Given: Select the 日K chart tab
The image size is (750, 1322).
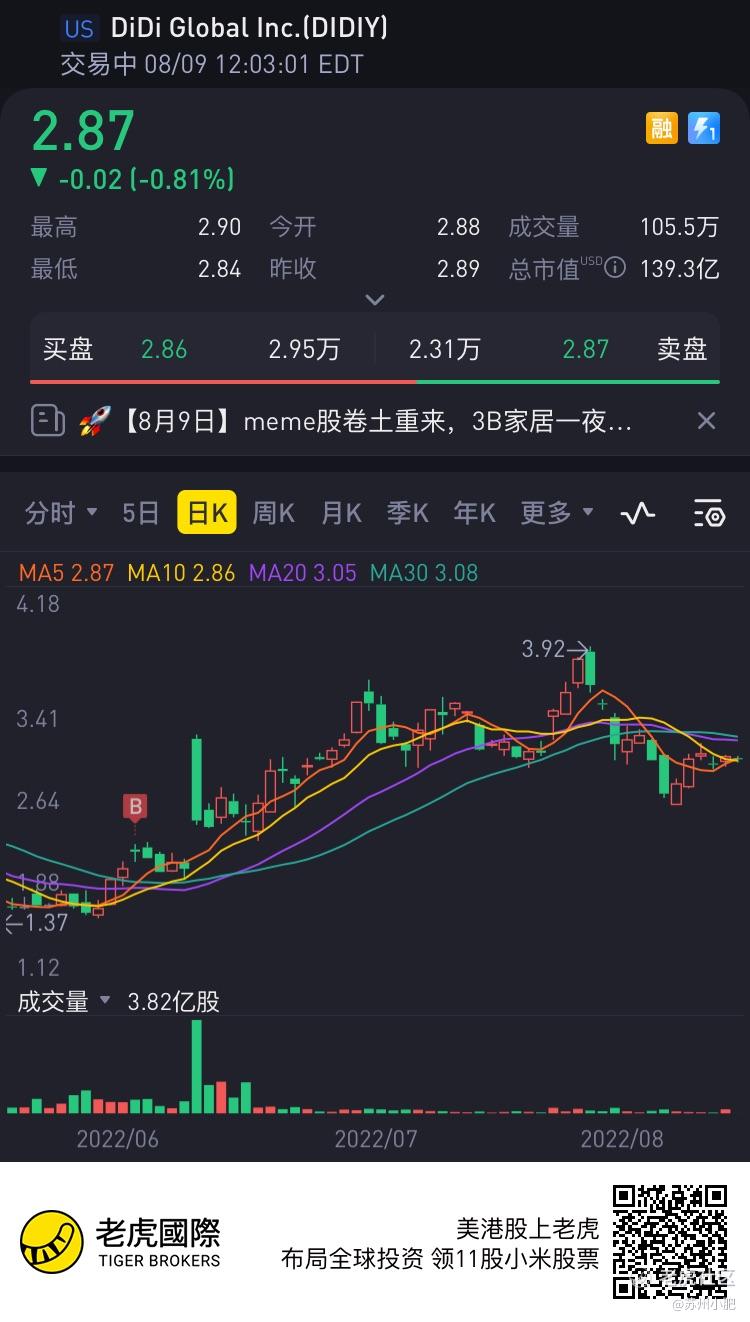Looking at the screenshot, I should [x=207, y=513].
